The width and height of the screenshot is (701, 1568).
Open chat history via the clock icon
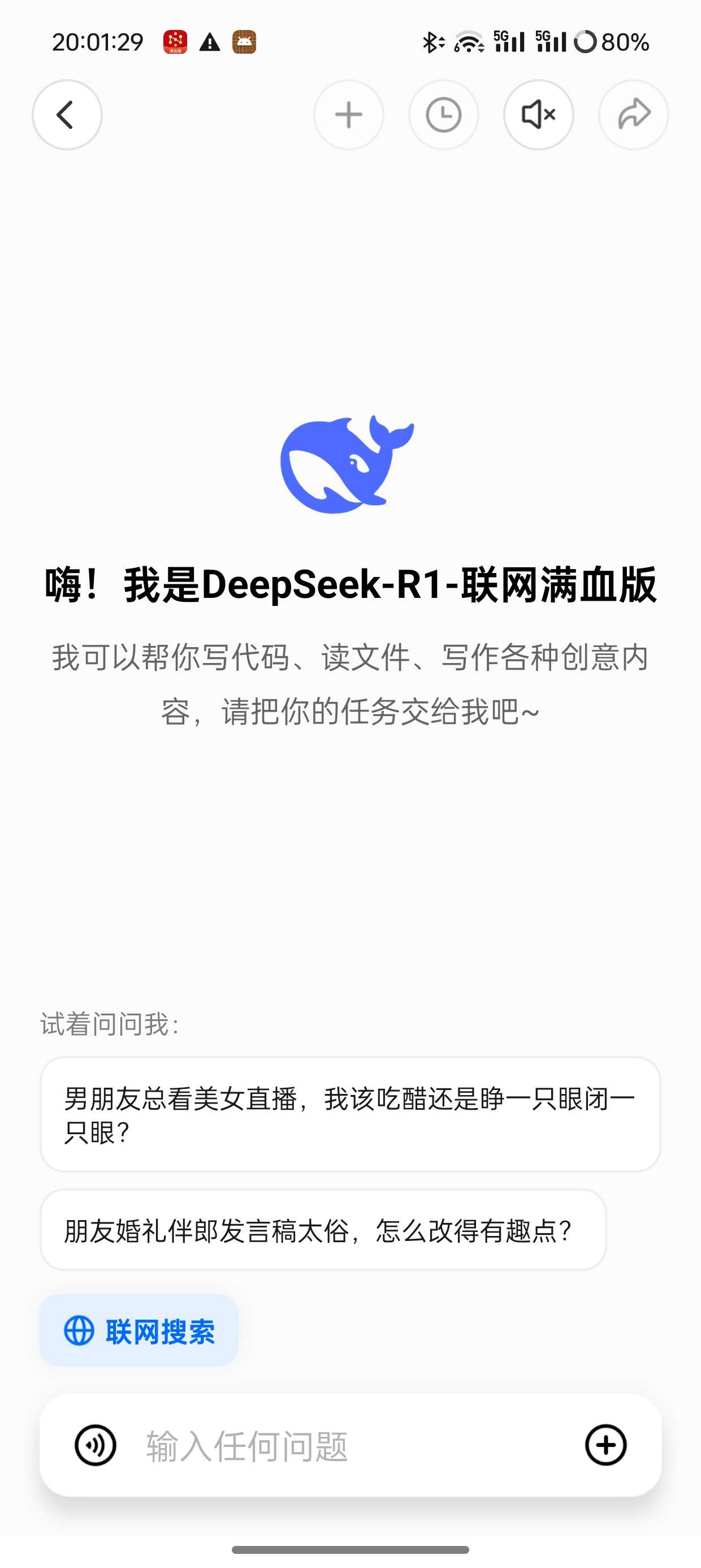pyautogui.click(x=444, y=114)
